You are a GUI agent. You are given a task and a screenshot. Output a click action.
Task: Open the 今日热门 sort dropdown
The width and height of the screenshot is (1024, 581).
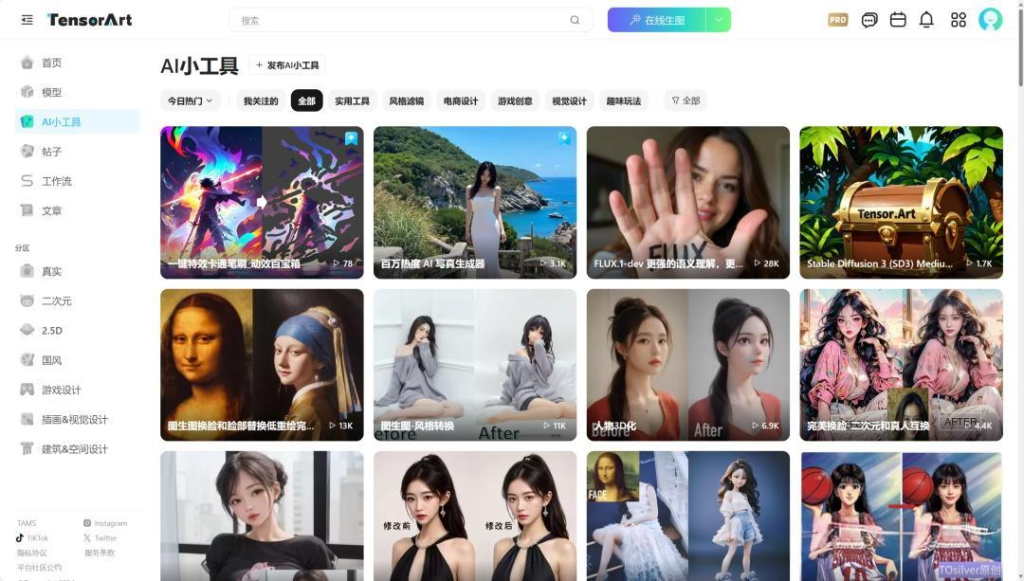pyautogui.click(x=189, y=101)
